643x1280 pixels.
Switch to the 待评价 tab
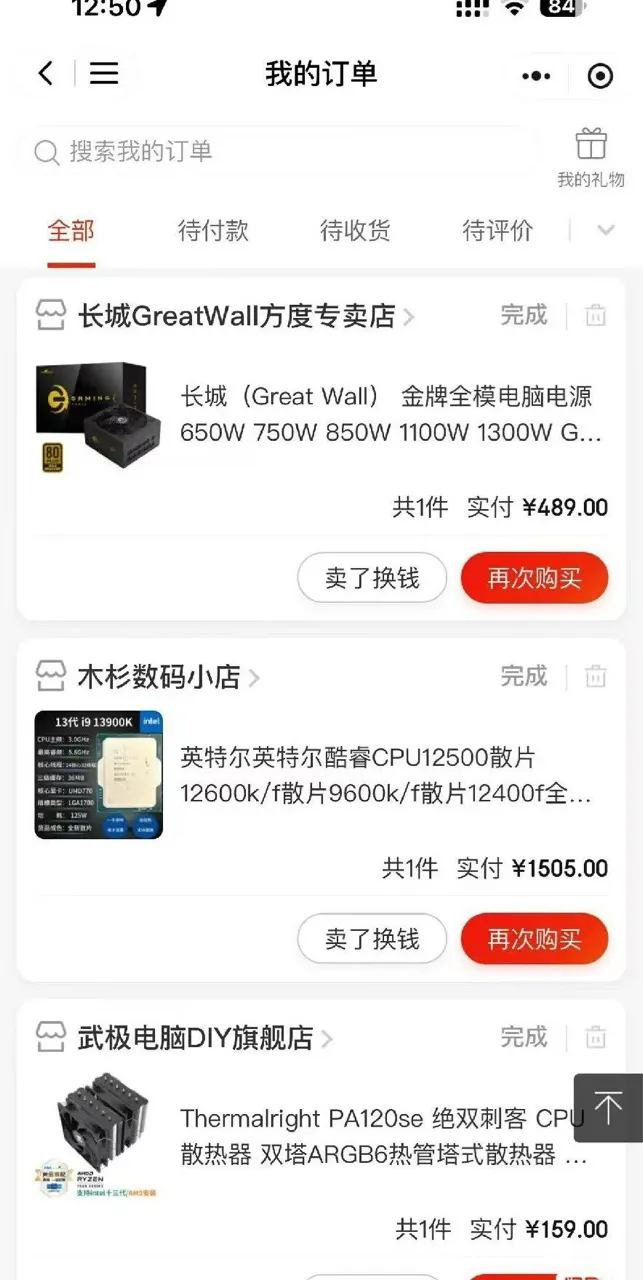(x=497, y=231)
